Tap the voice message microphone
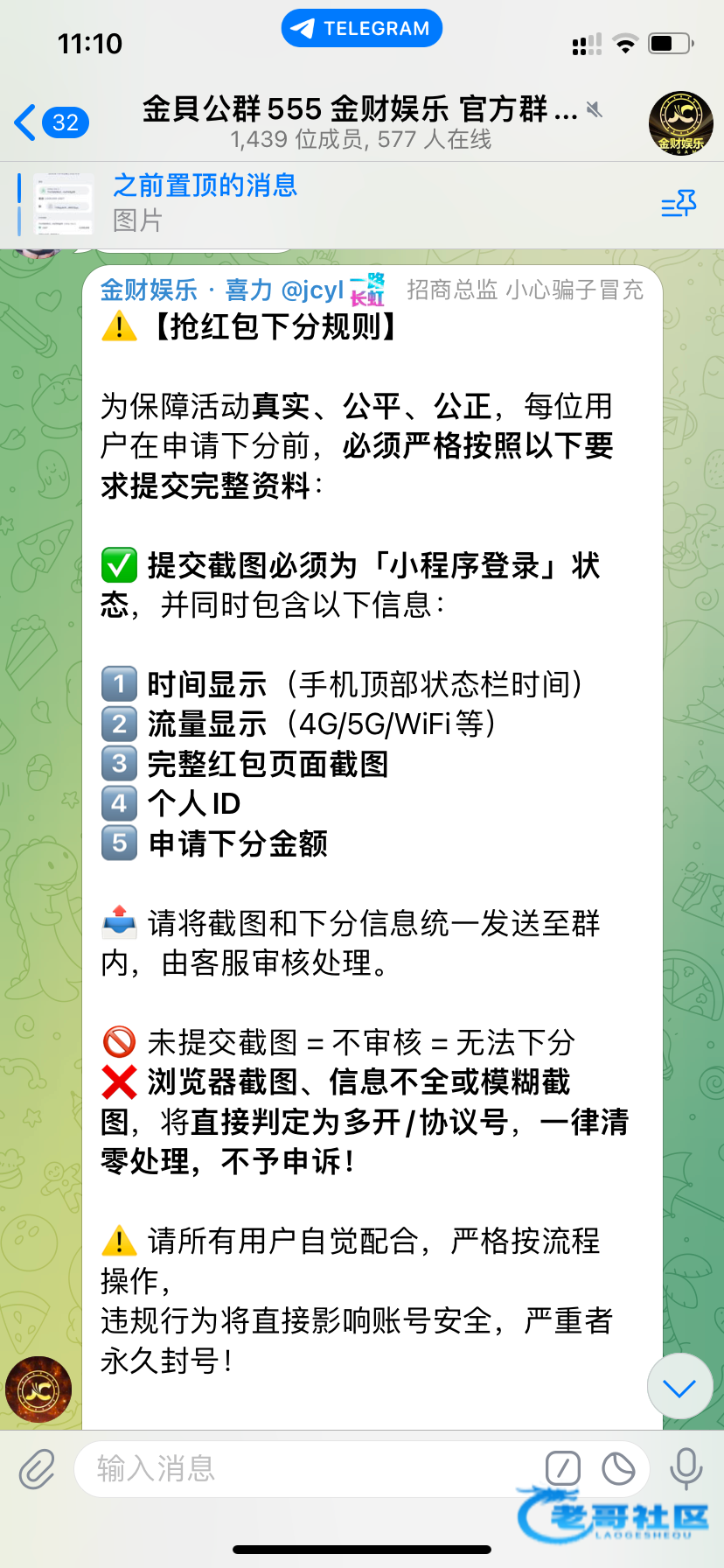 pos(686,1468)
